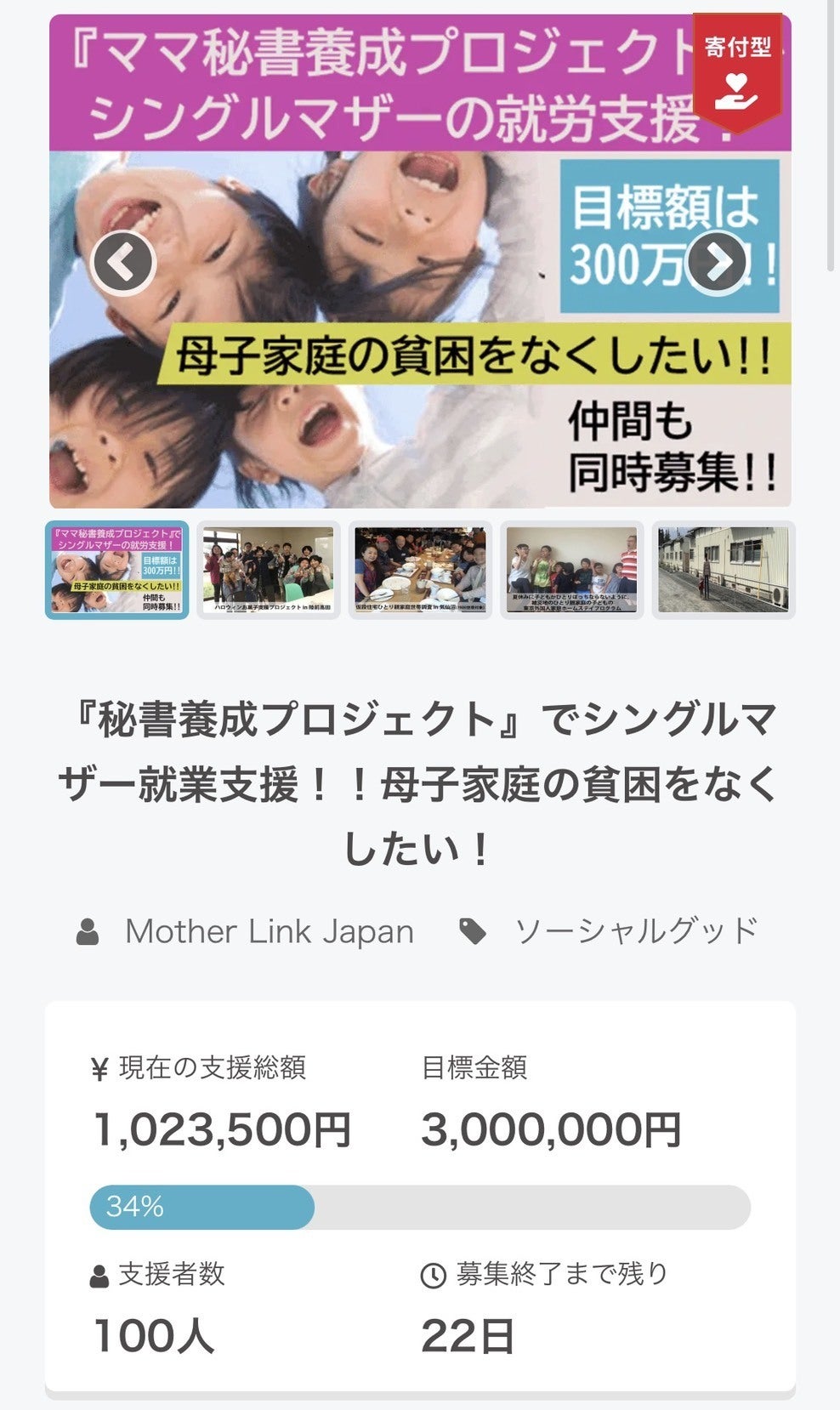Advance to the next carousel image

click(717, 264)
